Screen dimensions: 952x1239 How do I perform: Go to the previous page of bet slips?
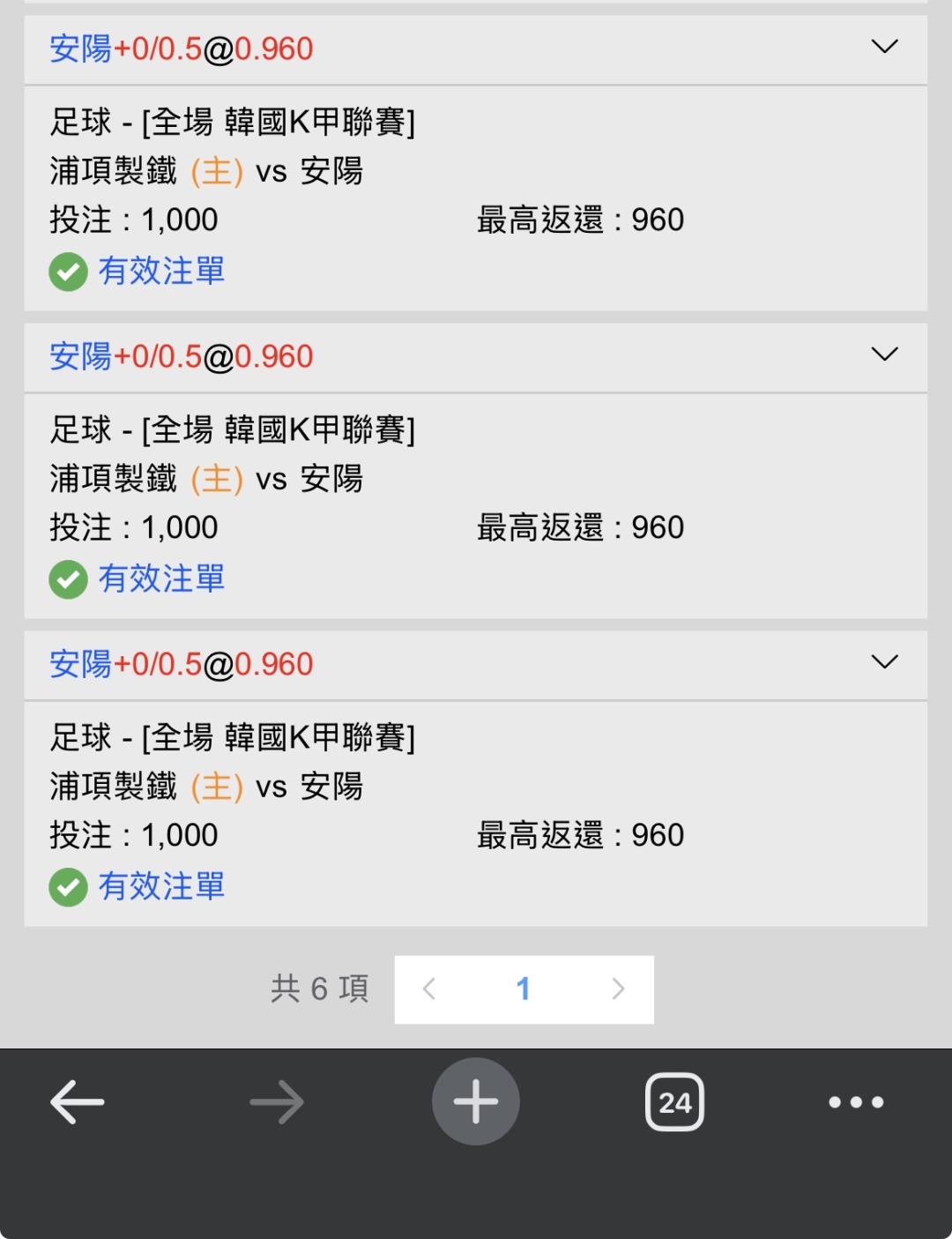pos(429,989)
